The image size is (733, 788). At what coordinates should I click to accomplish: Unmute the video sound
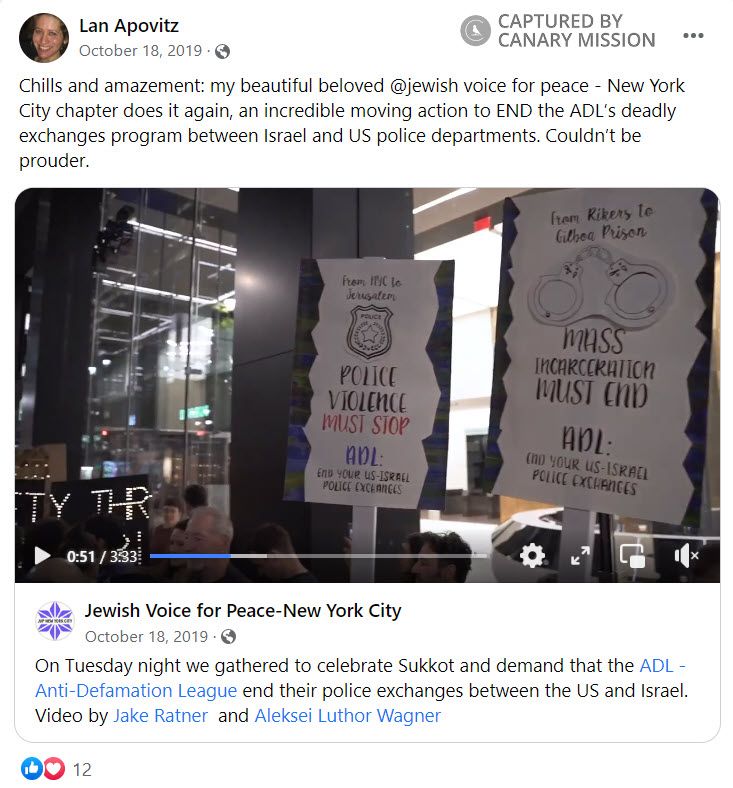click(x=686, y=556)
